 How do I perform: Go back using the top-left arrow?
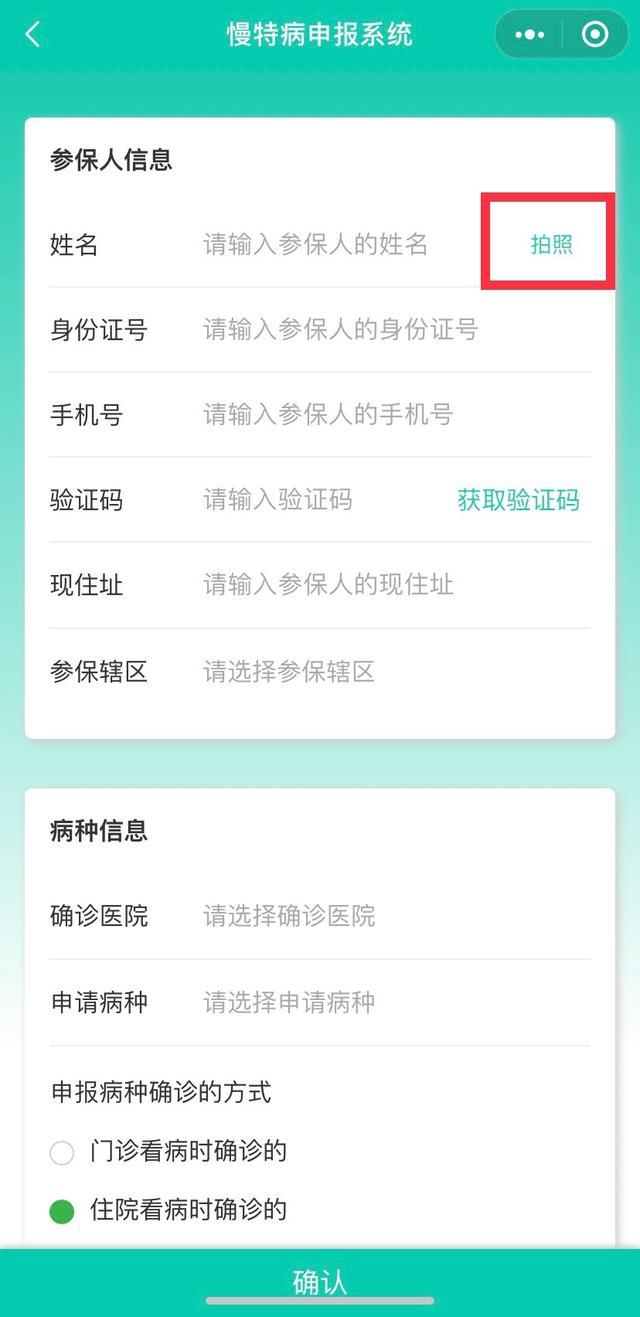coord(33,35)
